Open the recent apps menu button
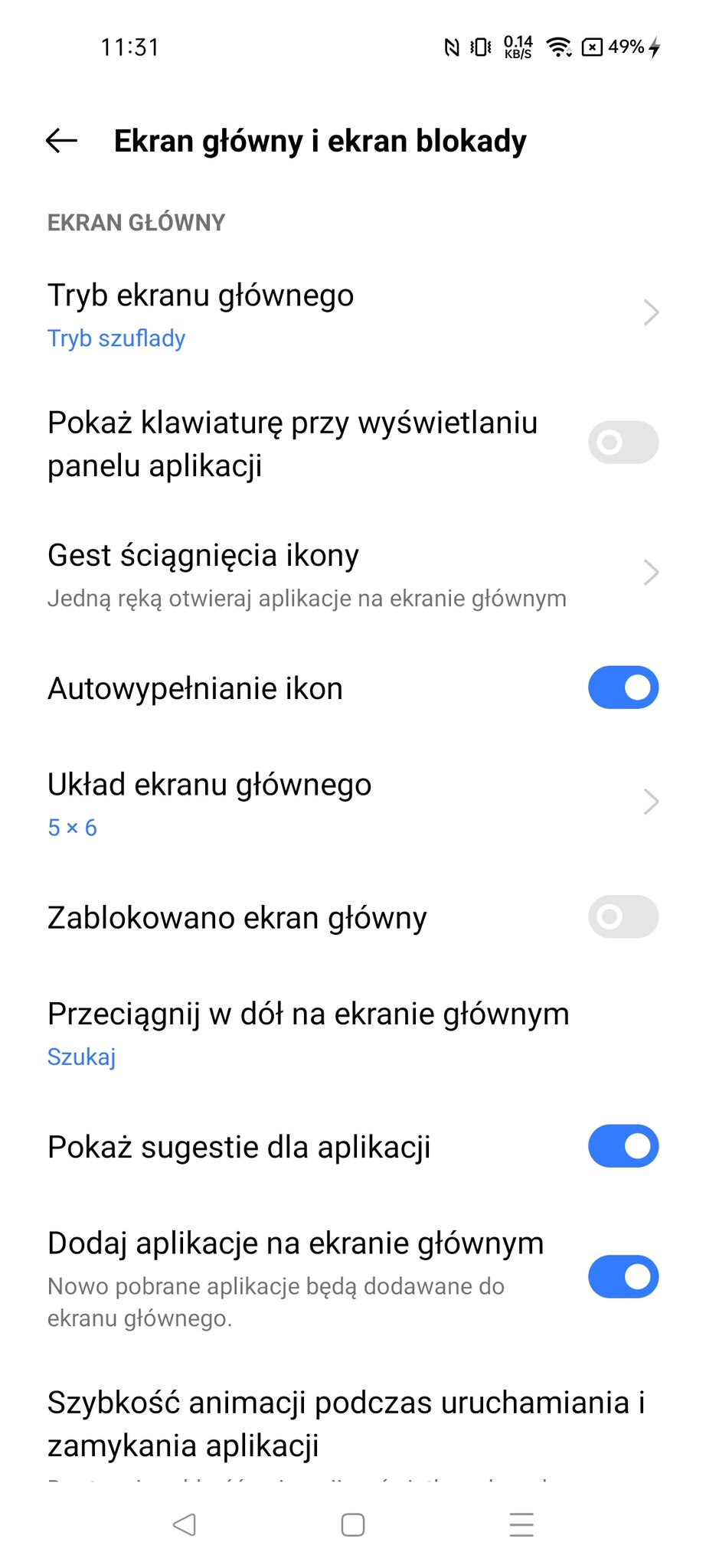Image resolution: width=706 pixels, height=1568 pixels. (521, 1524)
